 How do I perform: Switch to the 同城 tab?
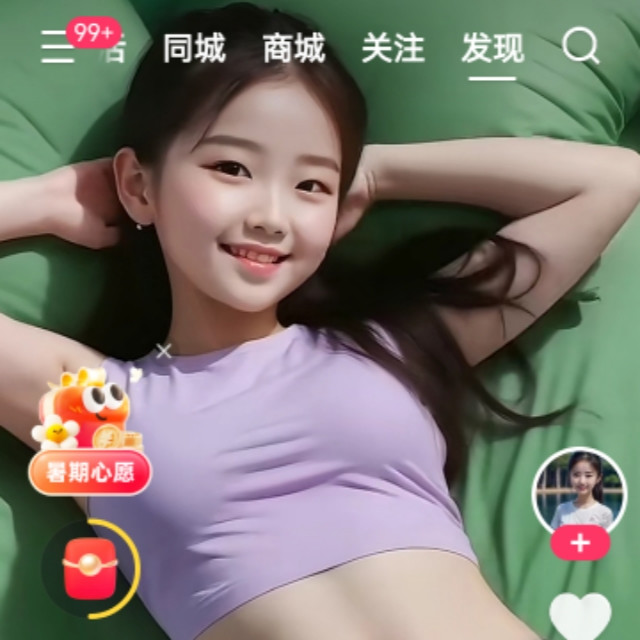(194, 48)
